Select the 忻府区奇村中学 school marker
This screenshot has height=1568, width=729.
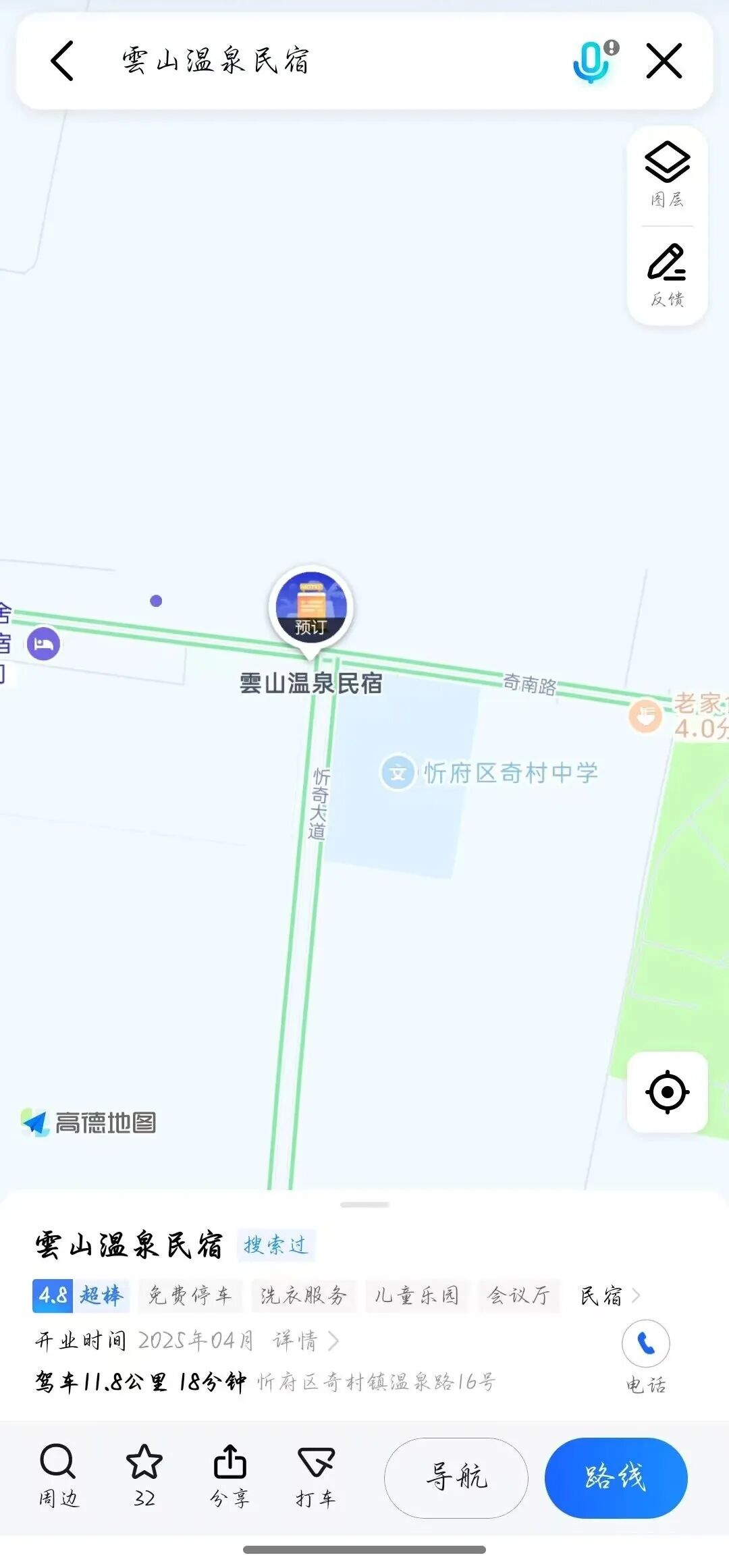(x=398, y=772)
